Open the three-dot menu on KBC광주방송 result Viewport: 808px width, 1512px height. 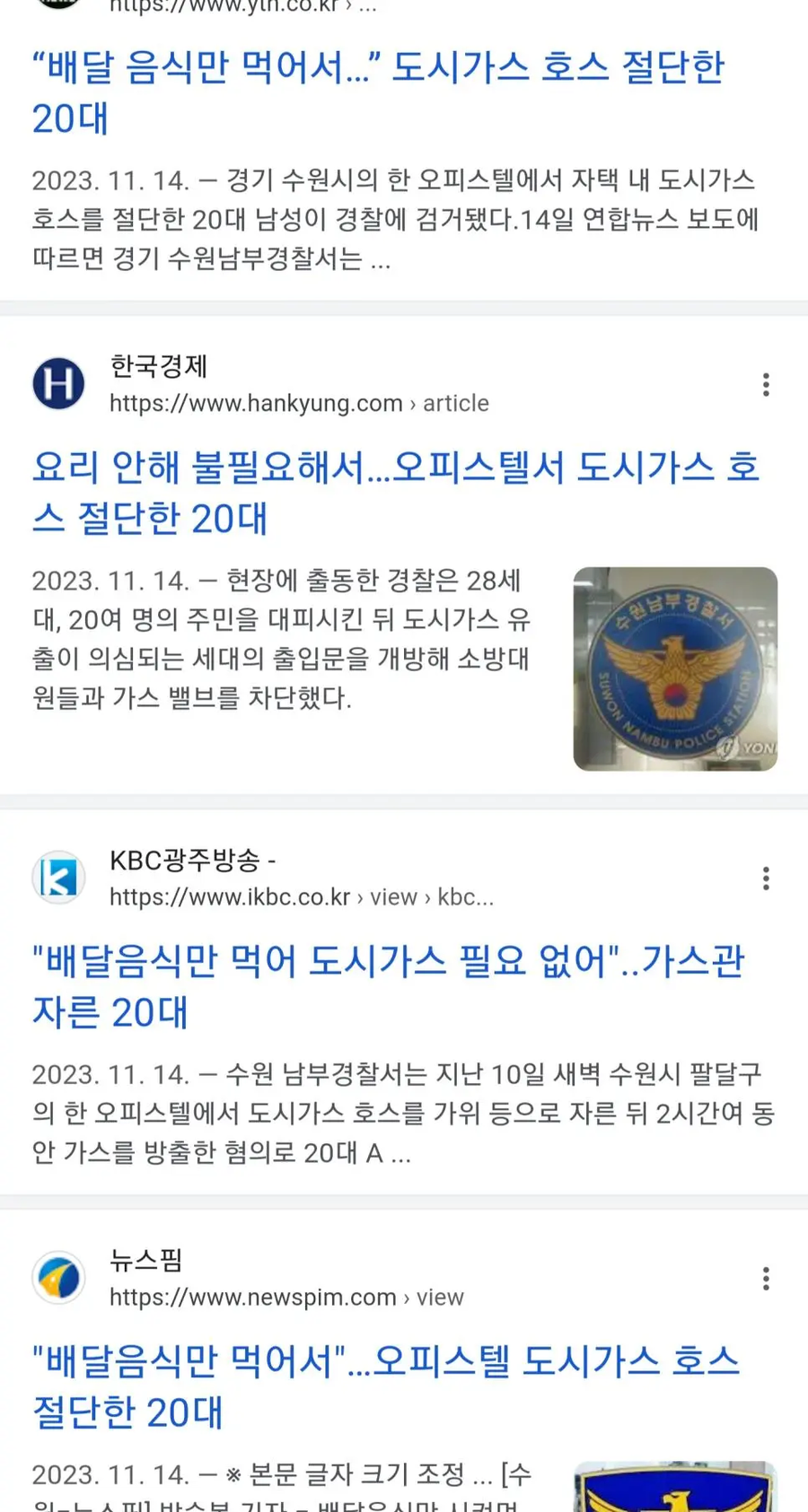766,878
